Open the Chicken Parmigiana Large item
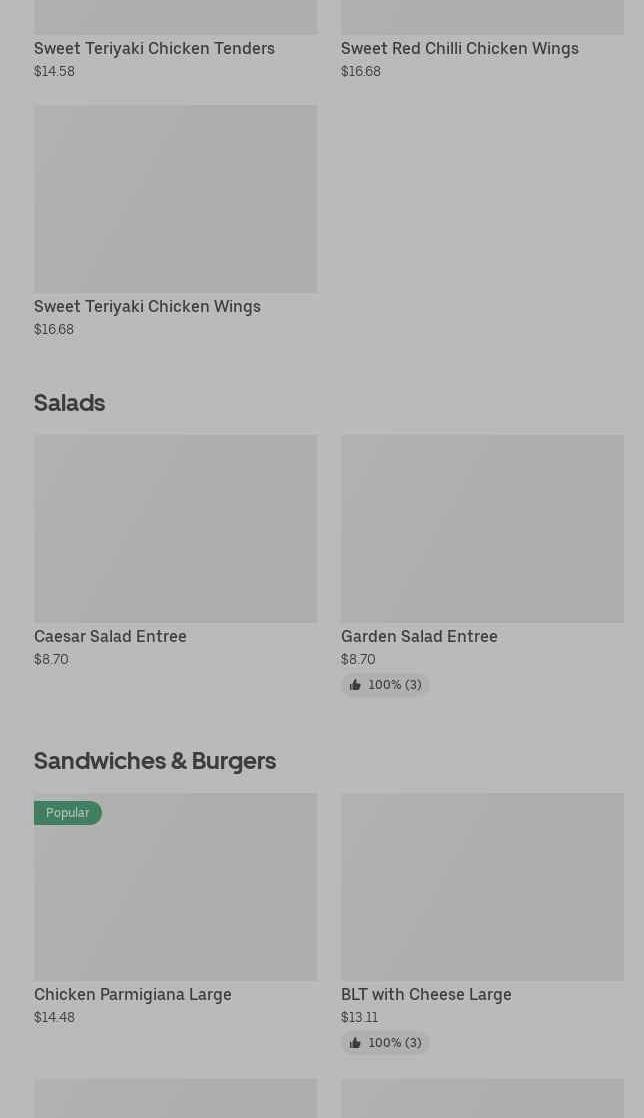The height and width of the screenshot is (1118, 644). click(175, 888)
